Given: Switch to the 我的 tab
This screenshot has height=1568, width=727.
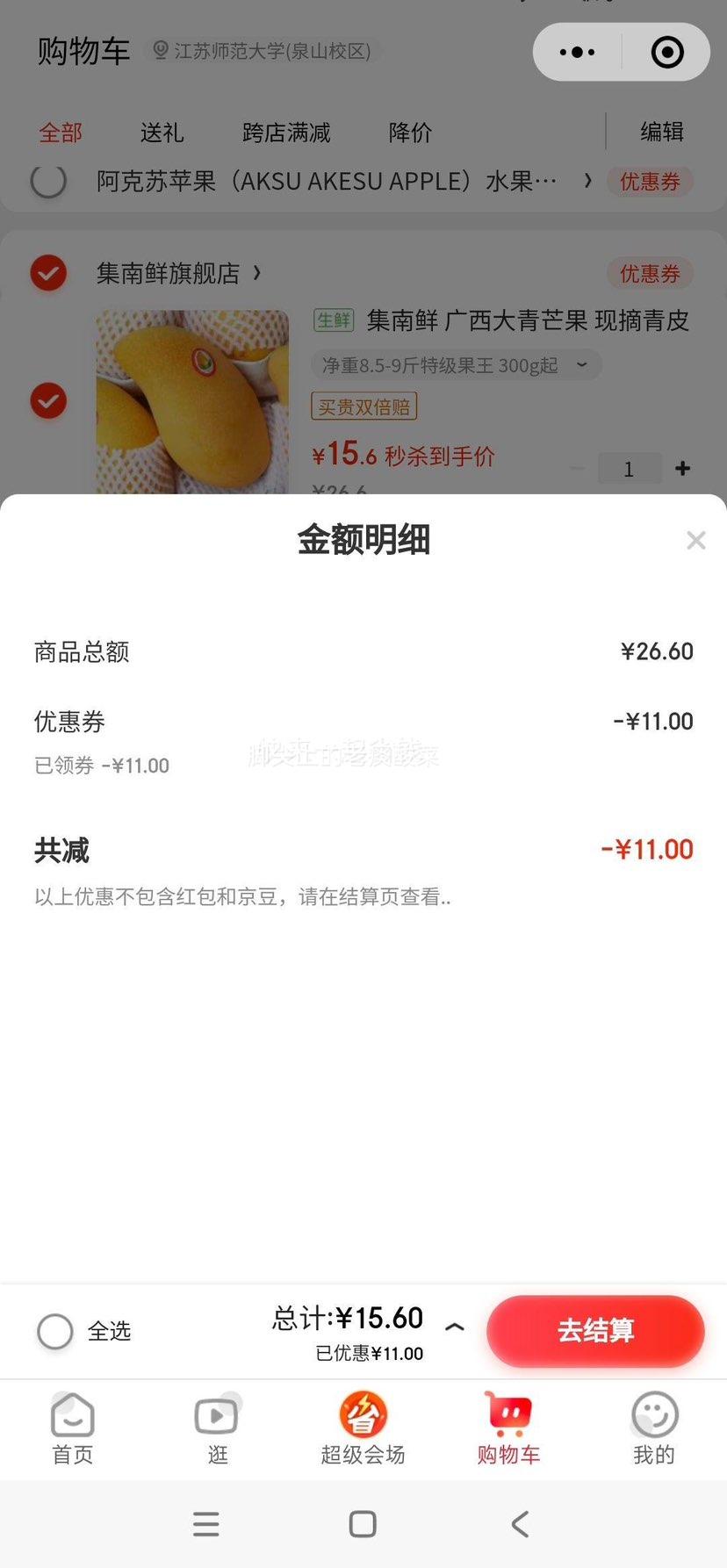Looking at the screenshot, I should click(x=654, y=1429).
